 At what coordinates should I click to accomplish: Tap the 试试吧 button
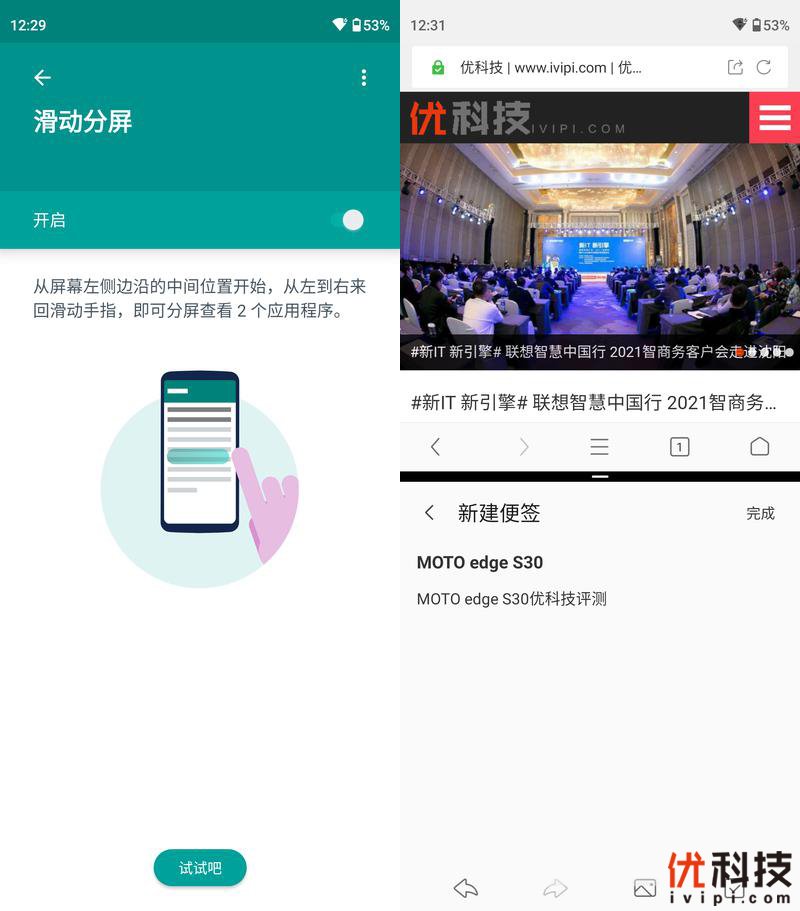pos(200,868)
